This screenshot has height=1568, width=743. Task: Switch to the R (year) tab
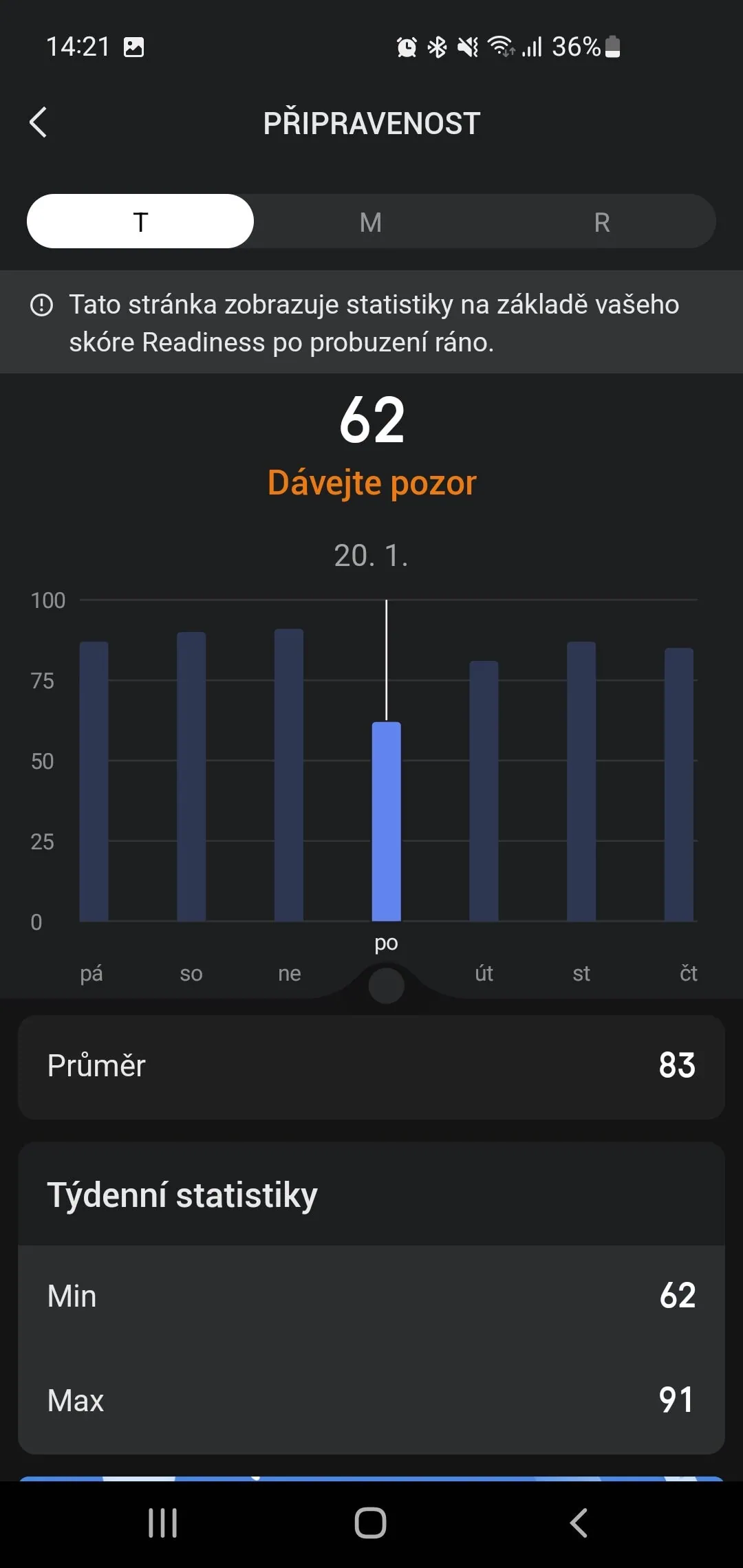(x=601, y=222)
